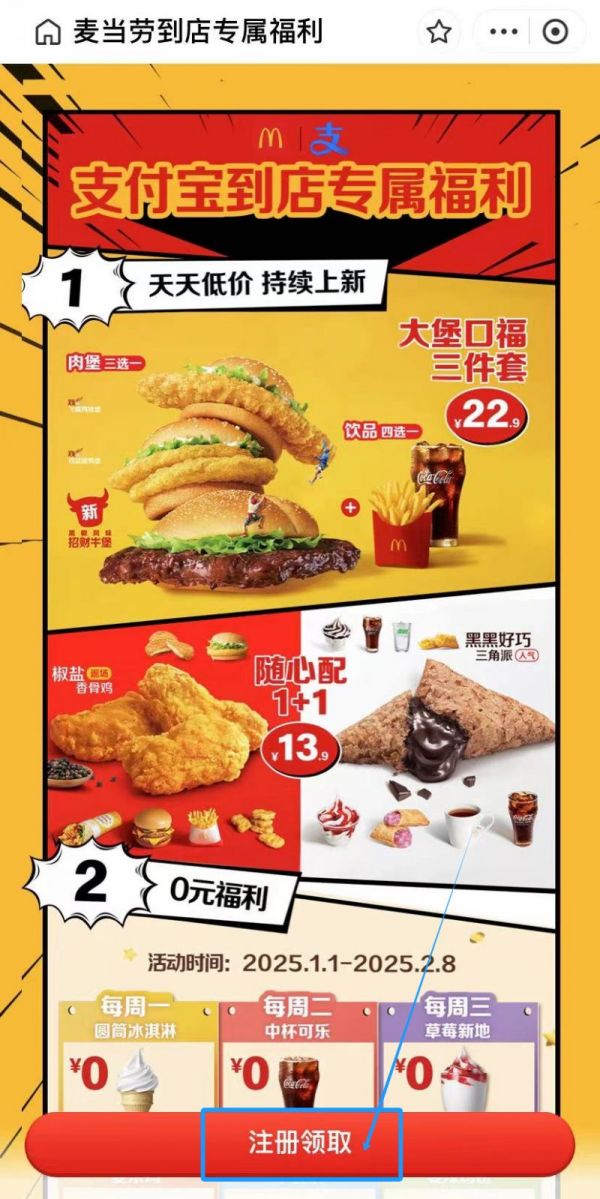Close the mini program via the circle icon
600x1199 pixels.
point(554,32)
